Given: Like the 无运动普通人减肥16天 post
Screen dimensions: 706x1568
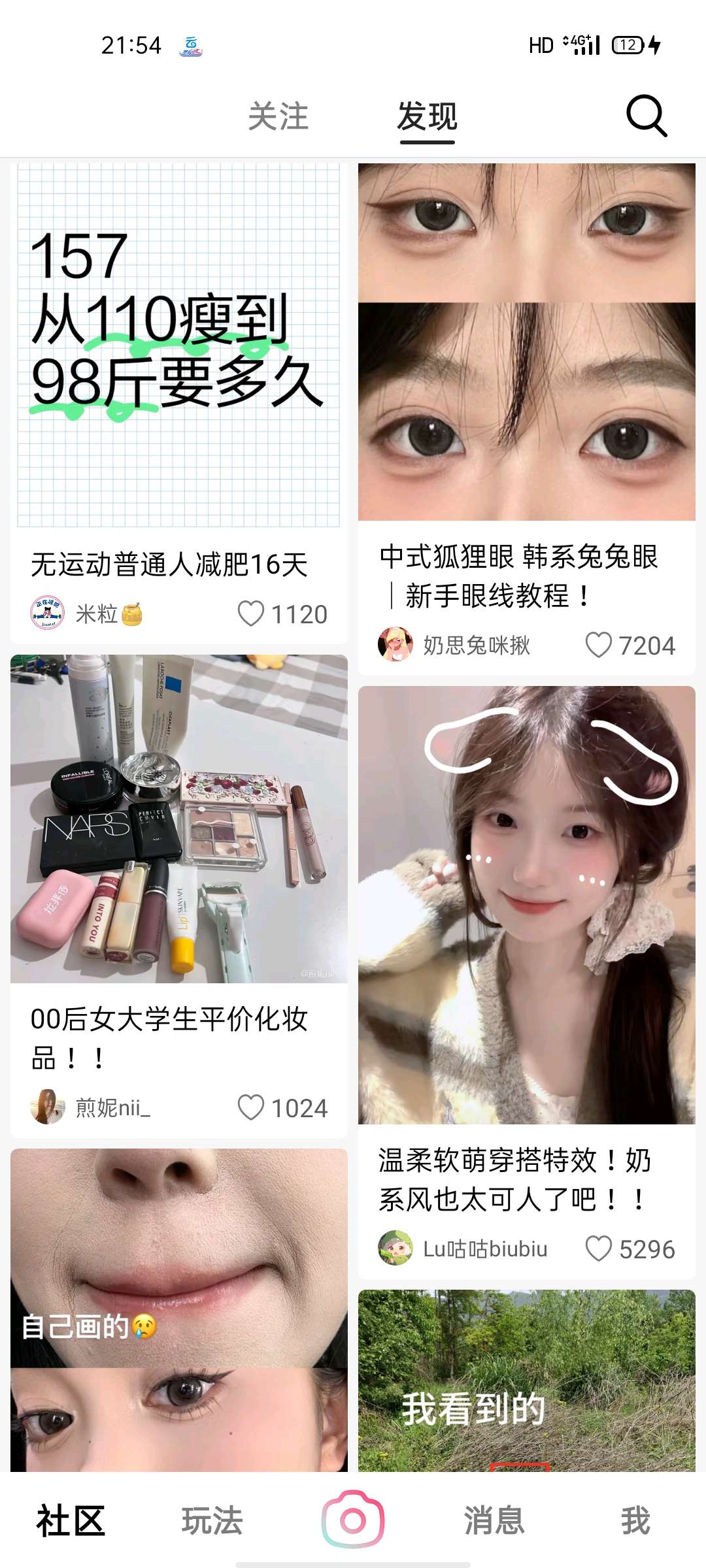Looking at the screenshot, I should coord(251,614).
